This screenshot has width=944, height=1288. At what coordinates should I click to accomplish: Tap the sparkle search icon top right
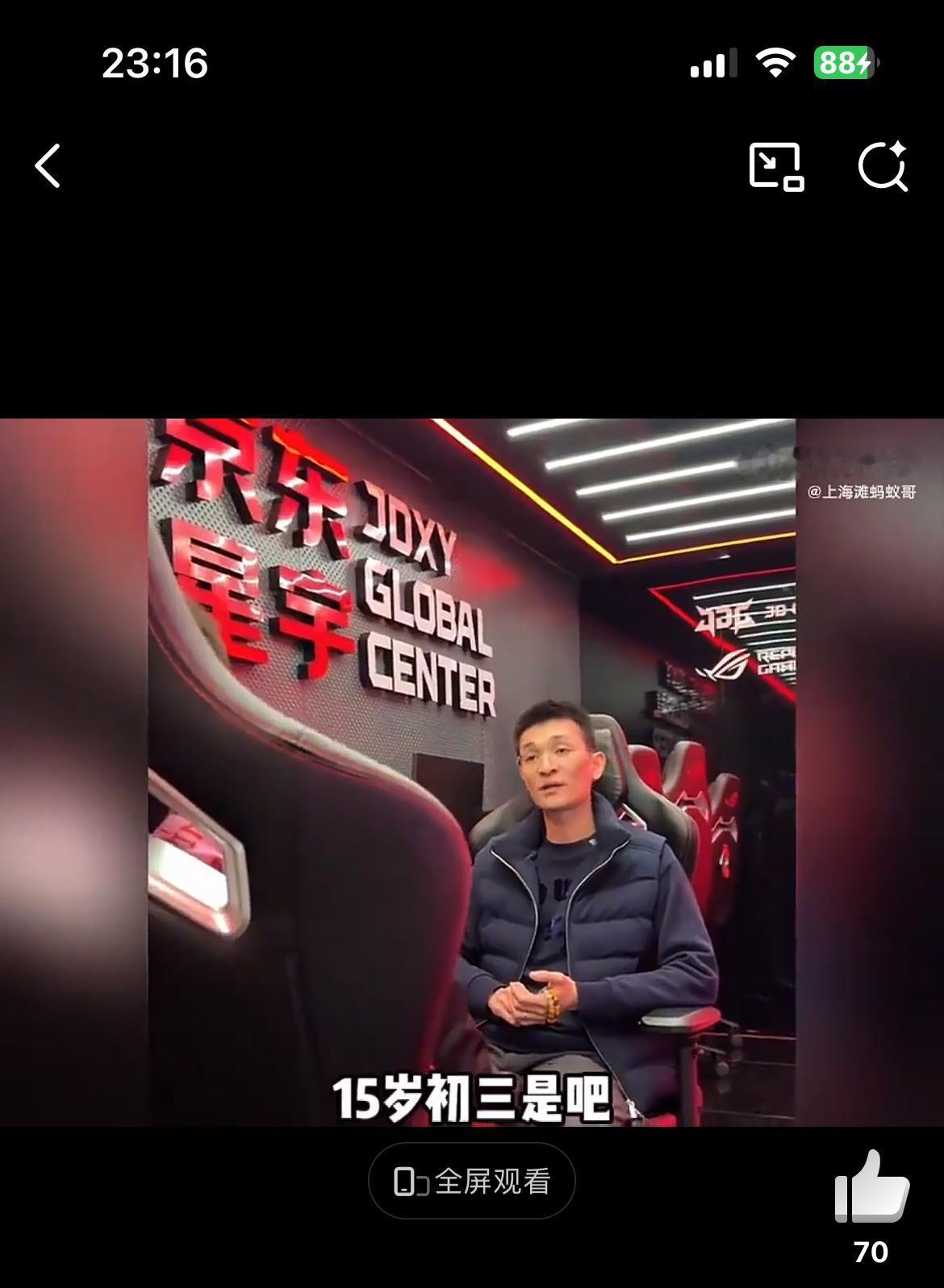pyautogui.click(x=886, y=167)
